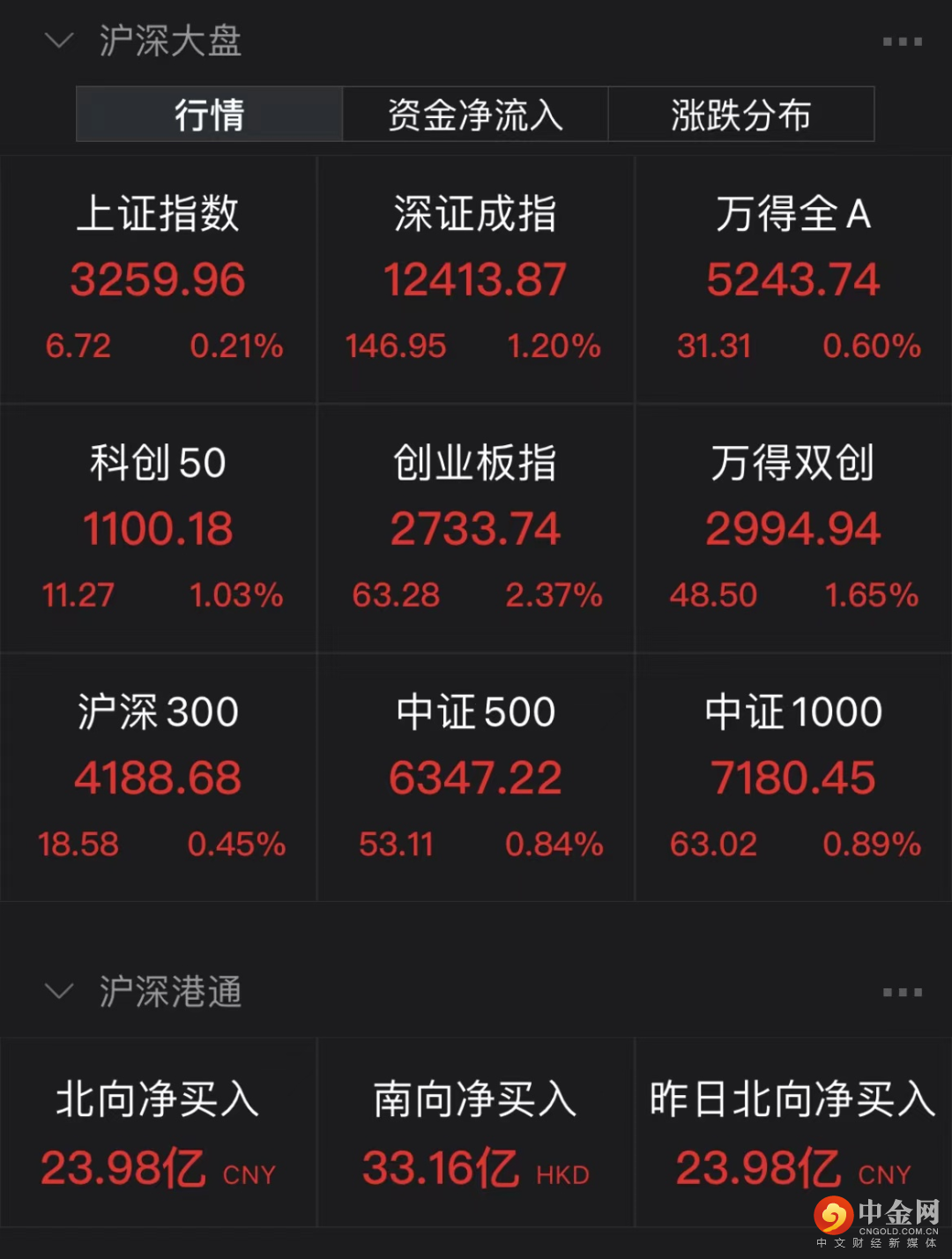Select the 行情 tab
This screenshot has width=952, height=1259.
[209, 115]
